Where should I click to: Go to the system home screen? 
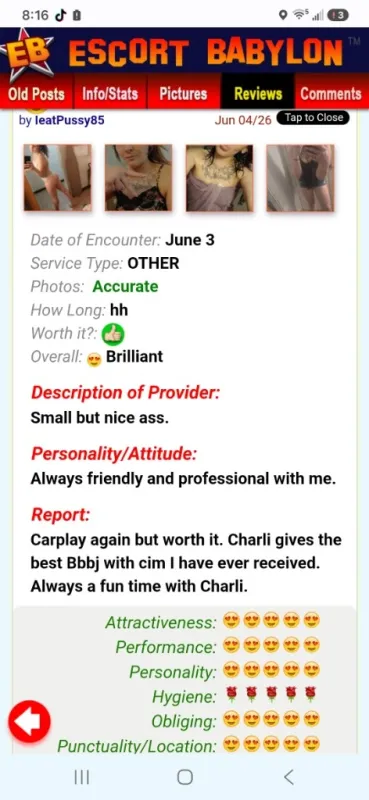[185, 777]
